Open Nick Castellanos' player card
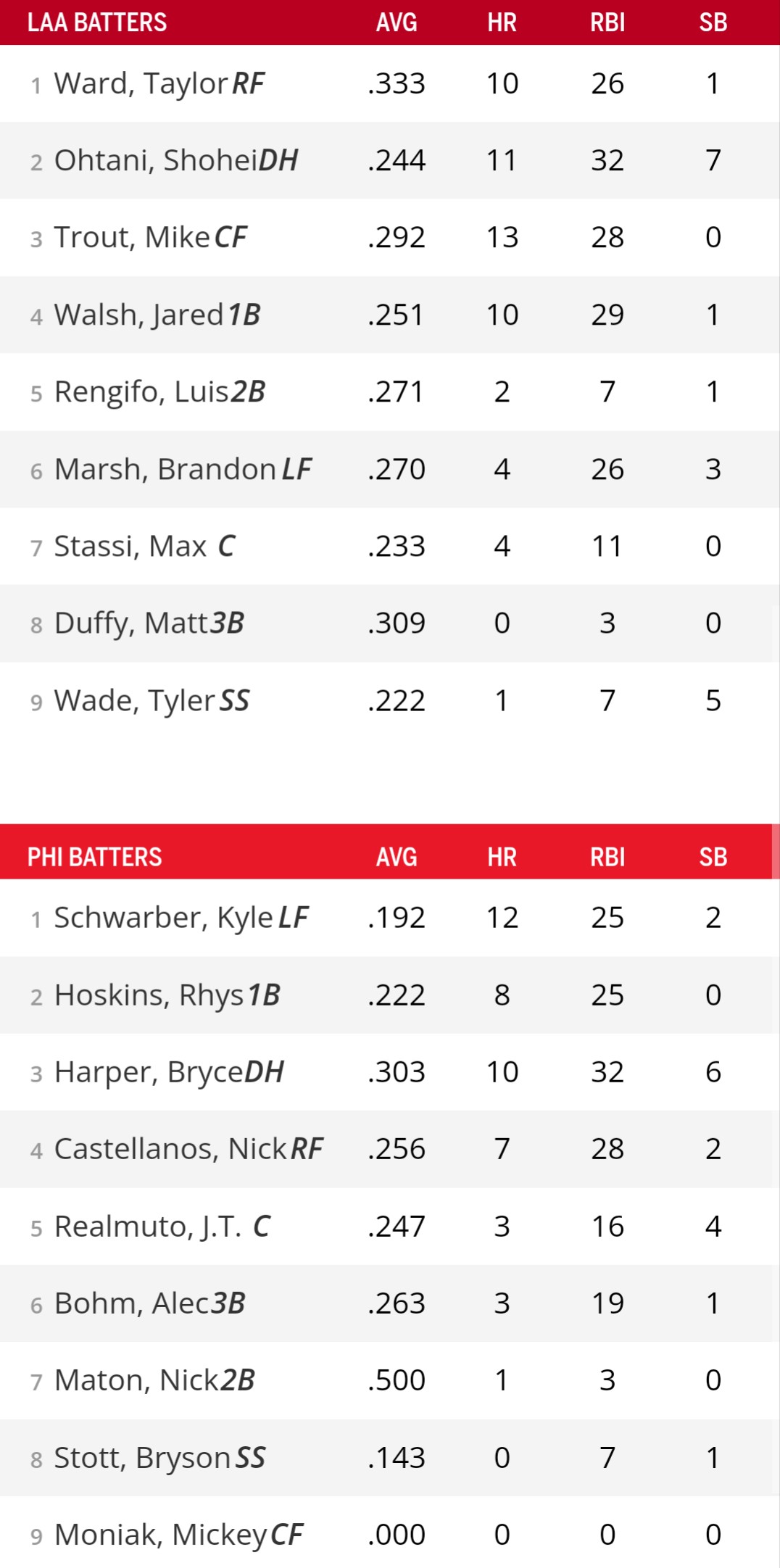This screenshot has width=780, height=1568. (x=171, y=1149)
